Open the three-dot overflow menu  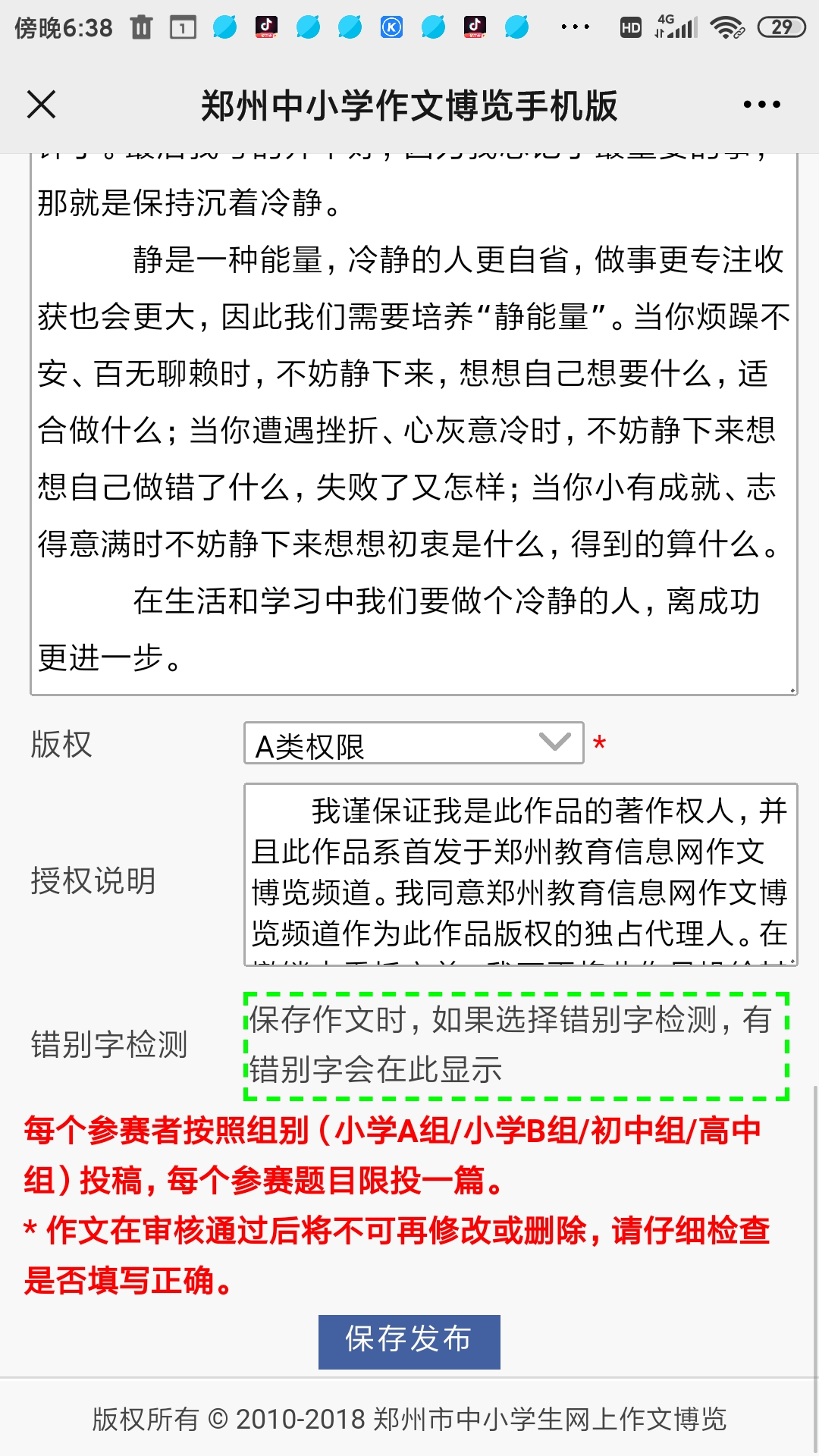click(761, 105)
